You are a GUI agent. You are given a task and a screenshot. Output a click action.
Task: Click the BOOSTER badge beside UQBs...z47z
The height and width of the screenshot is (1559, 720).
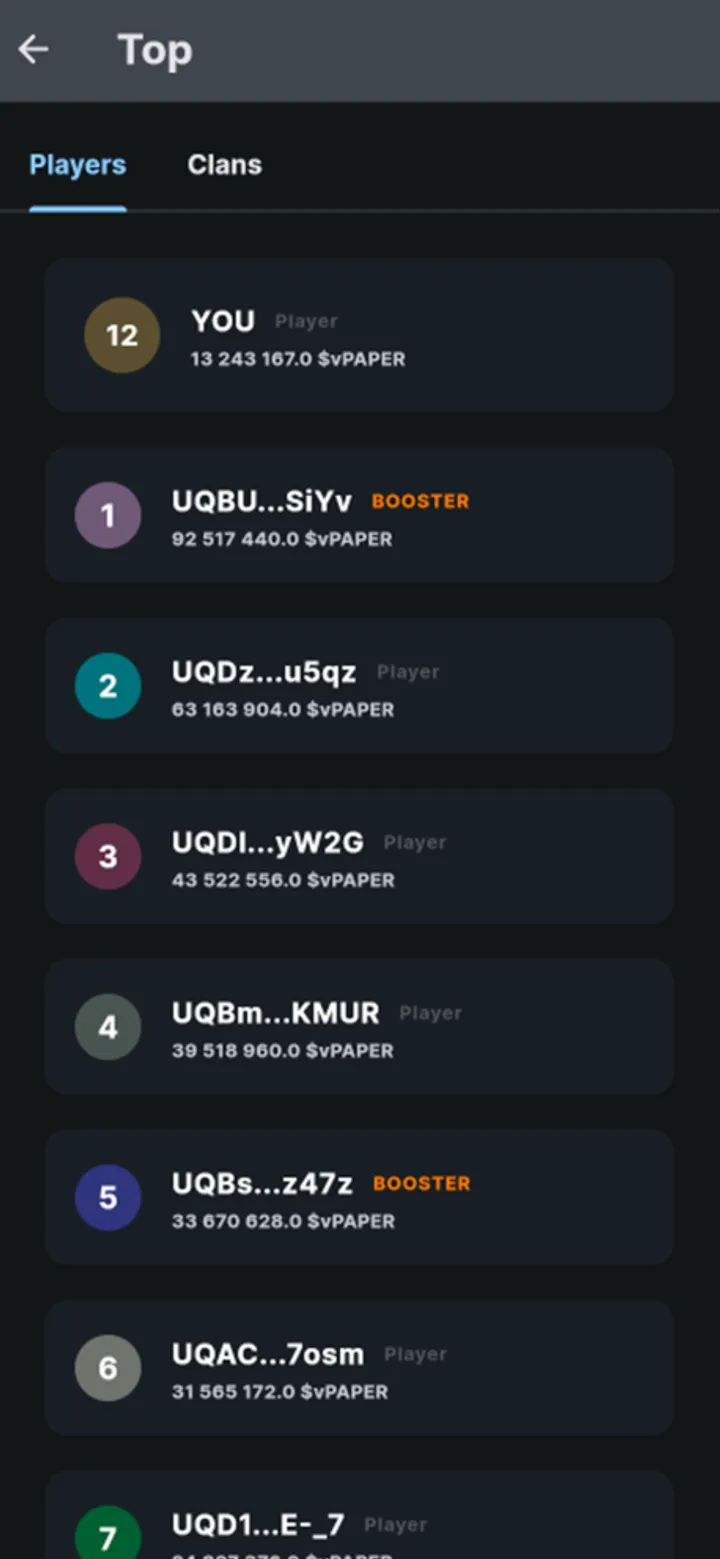[421, 1183]
